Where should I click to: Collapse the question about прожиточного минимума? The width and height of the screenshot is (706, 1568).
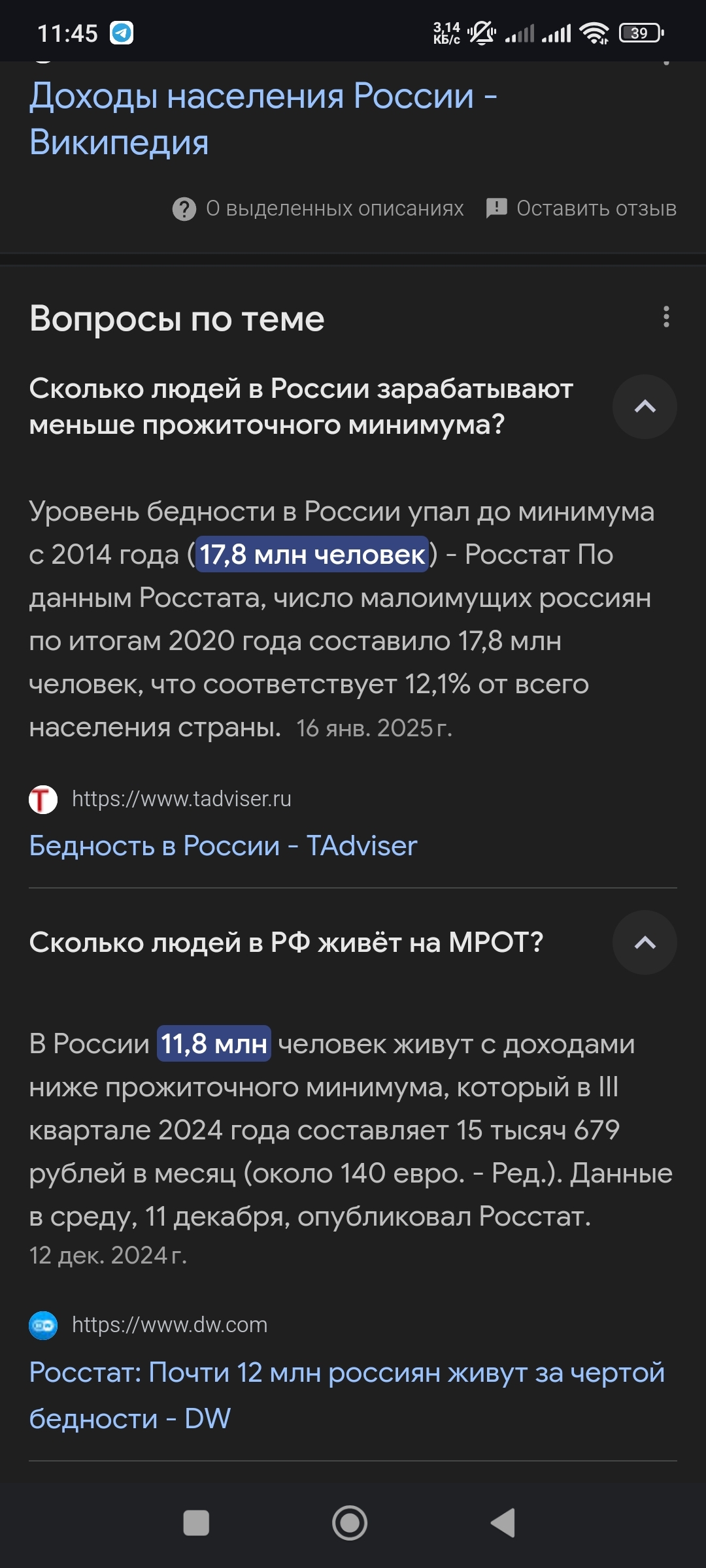(644, 406)
